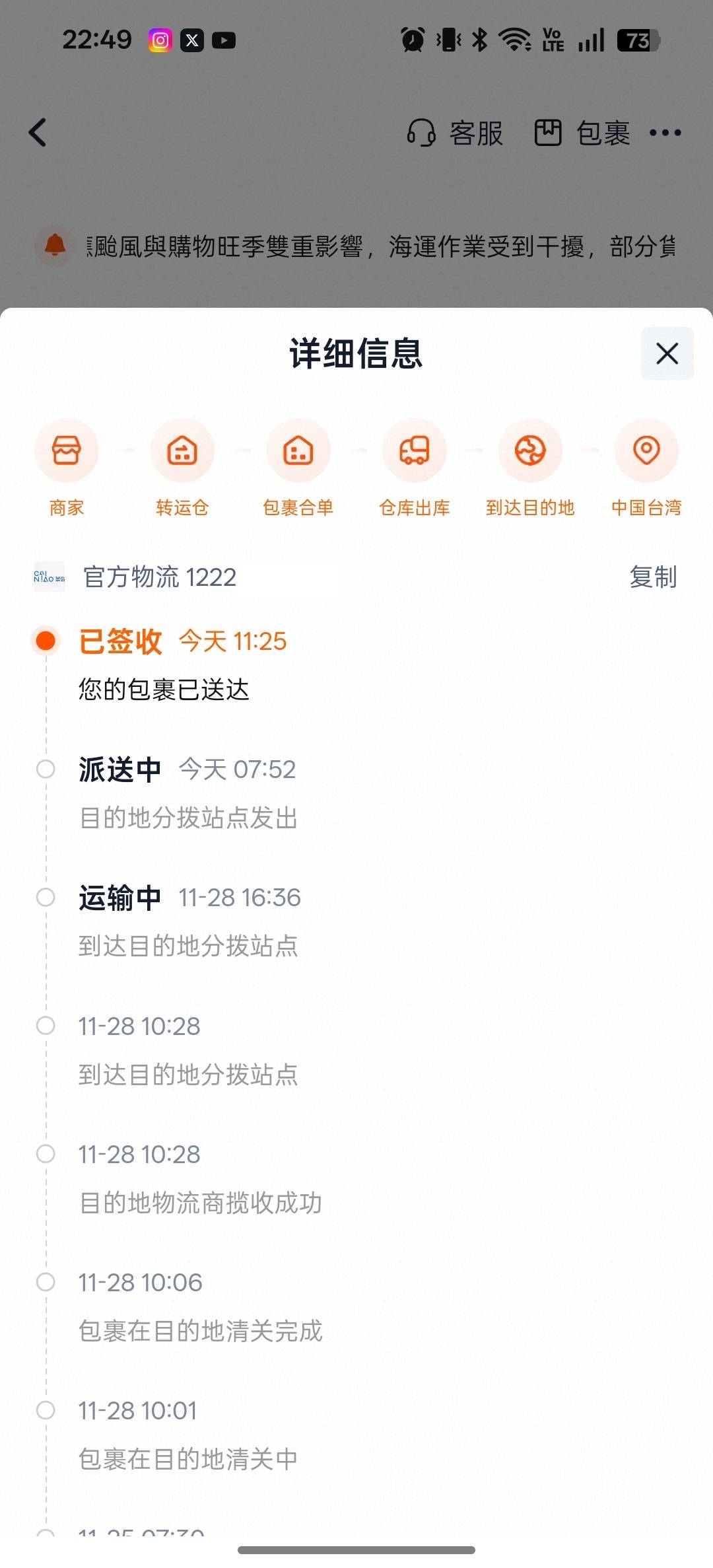Viewport: 713px width, 1568px height.
Task: Copy the tracking number with 复制
Action: click(x=653, y=577)
